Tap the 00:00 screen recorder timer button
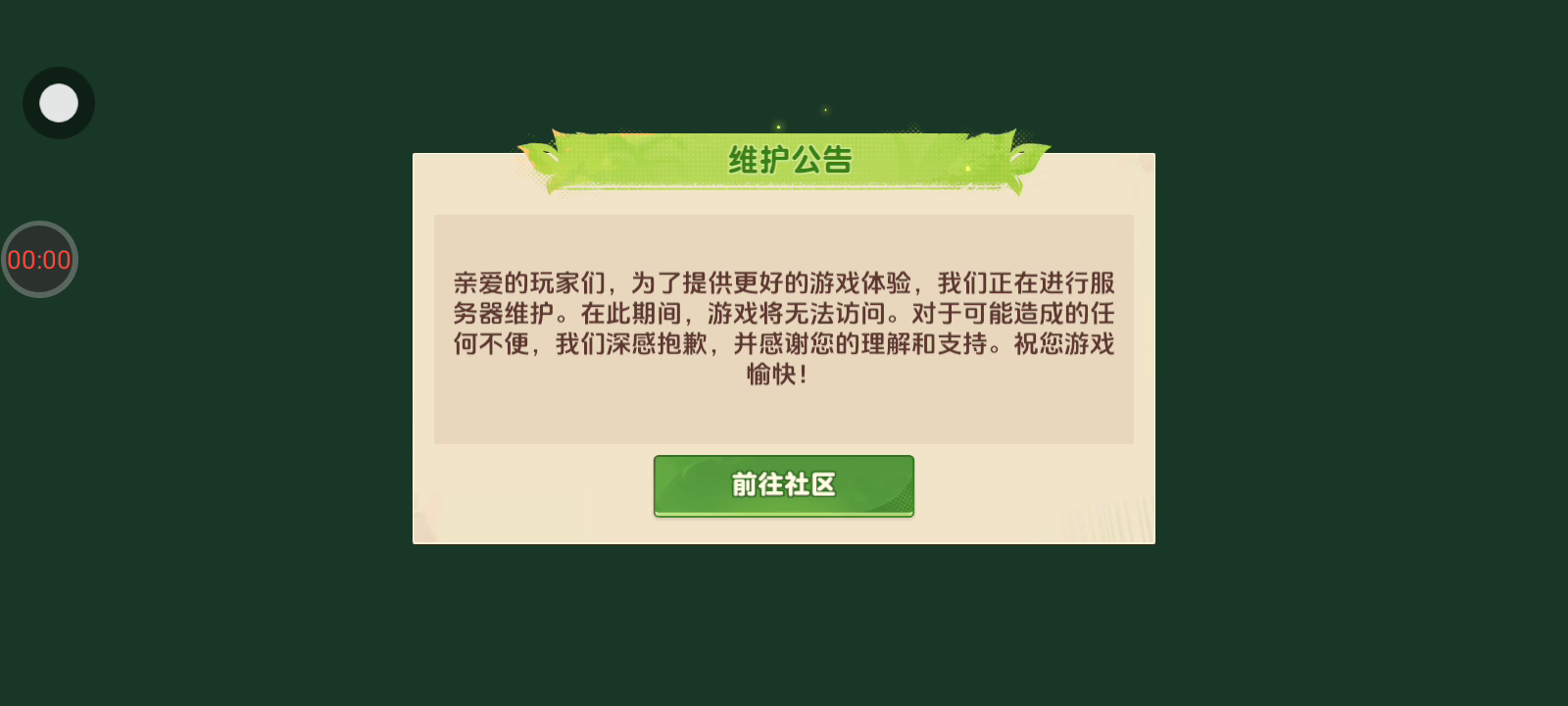Screen dimensions: 1568x706 click(x=39, y=260)
